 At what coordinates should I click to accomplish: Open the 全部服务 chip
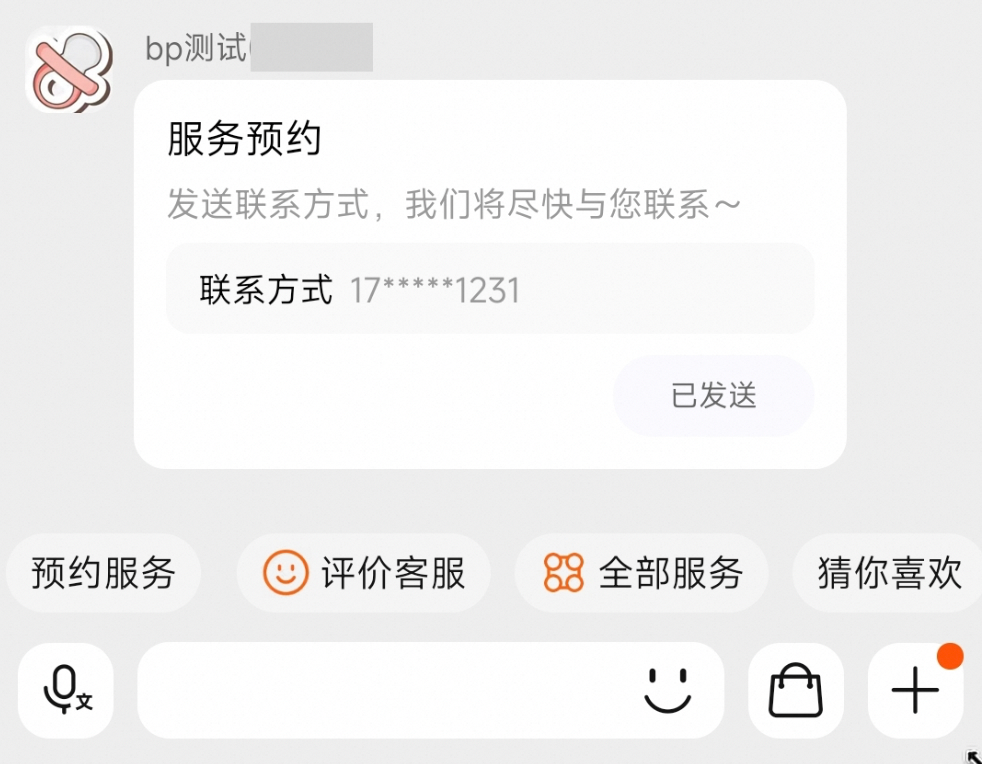[642, 573]
